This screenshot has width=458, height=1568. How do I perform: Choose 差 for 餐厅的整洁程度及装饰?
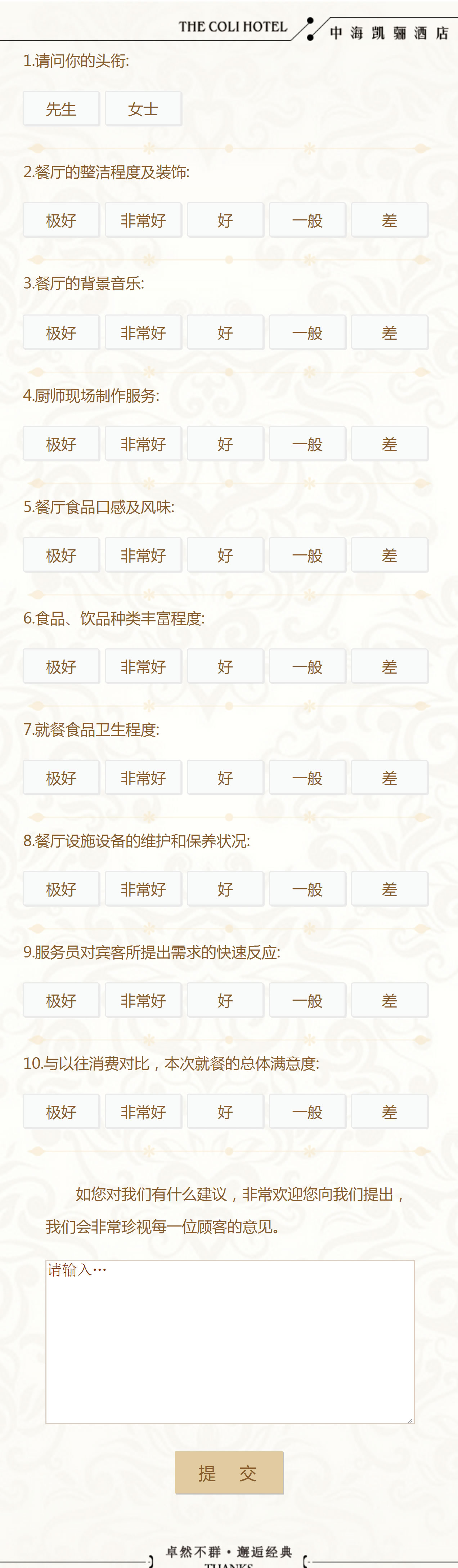[389, 220]
